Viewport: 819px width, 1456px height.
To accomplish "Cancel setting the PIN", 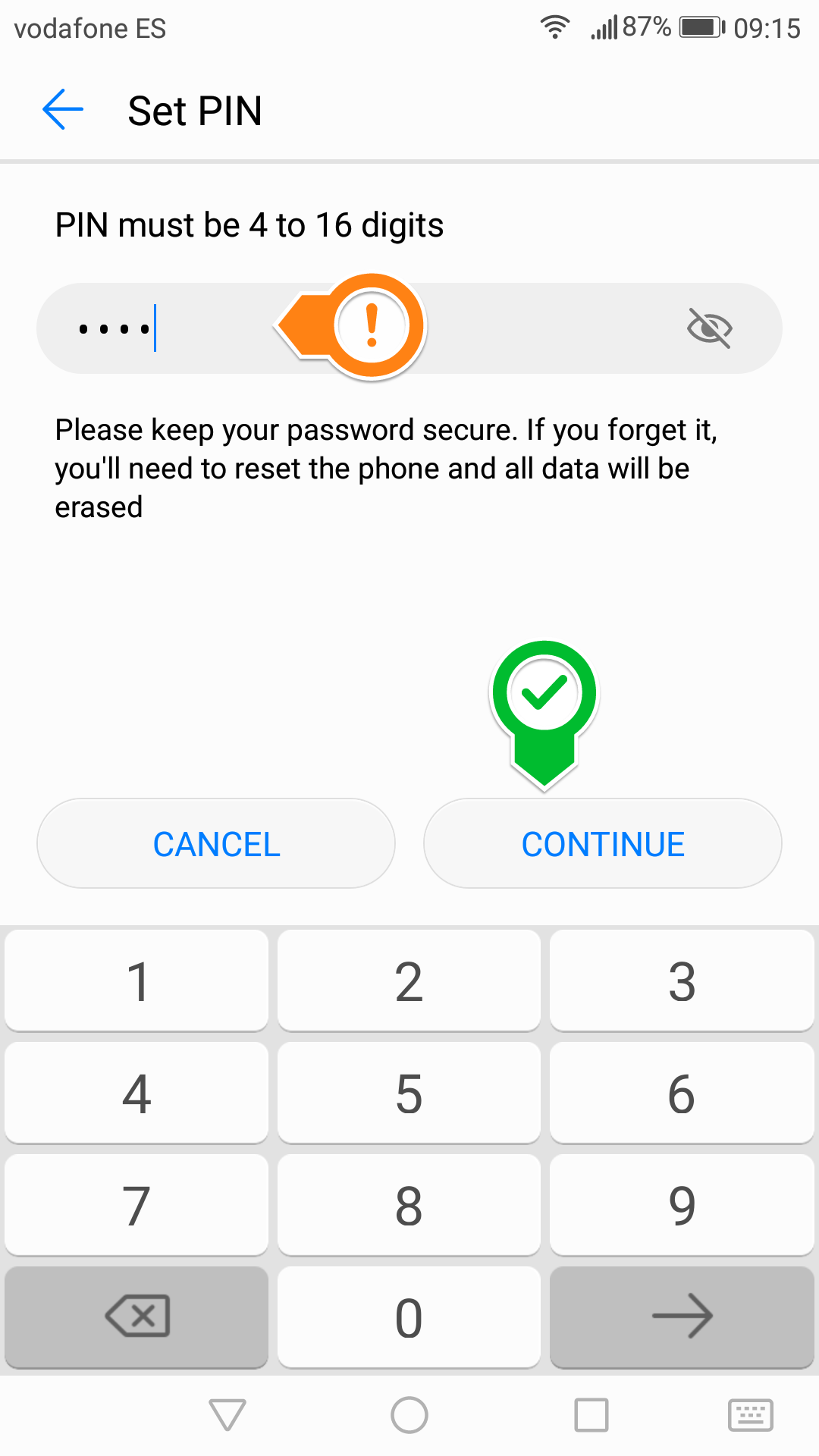I will (x=216, y=843).
